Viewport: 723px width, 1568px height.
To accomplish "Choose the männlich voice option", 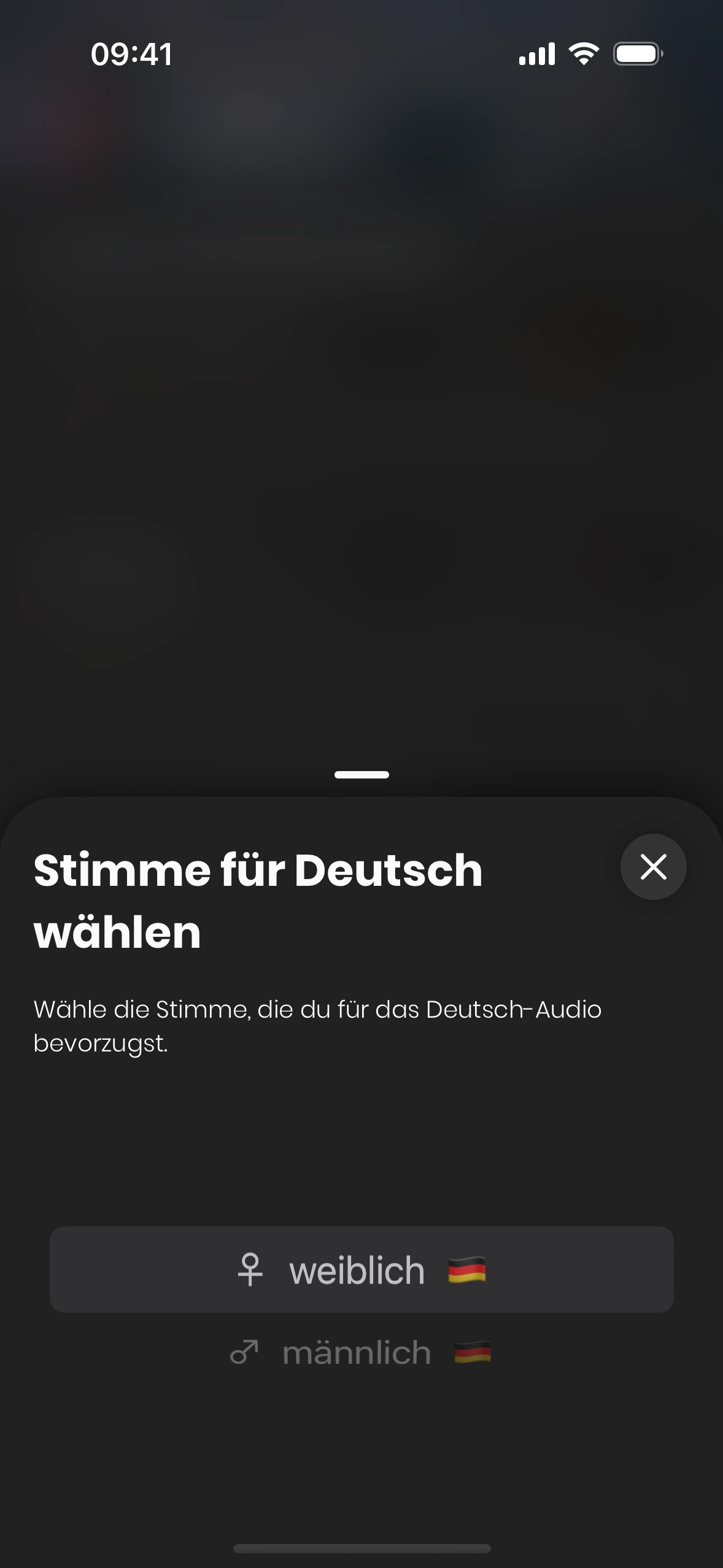I will (361, 1353).
